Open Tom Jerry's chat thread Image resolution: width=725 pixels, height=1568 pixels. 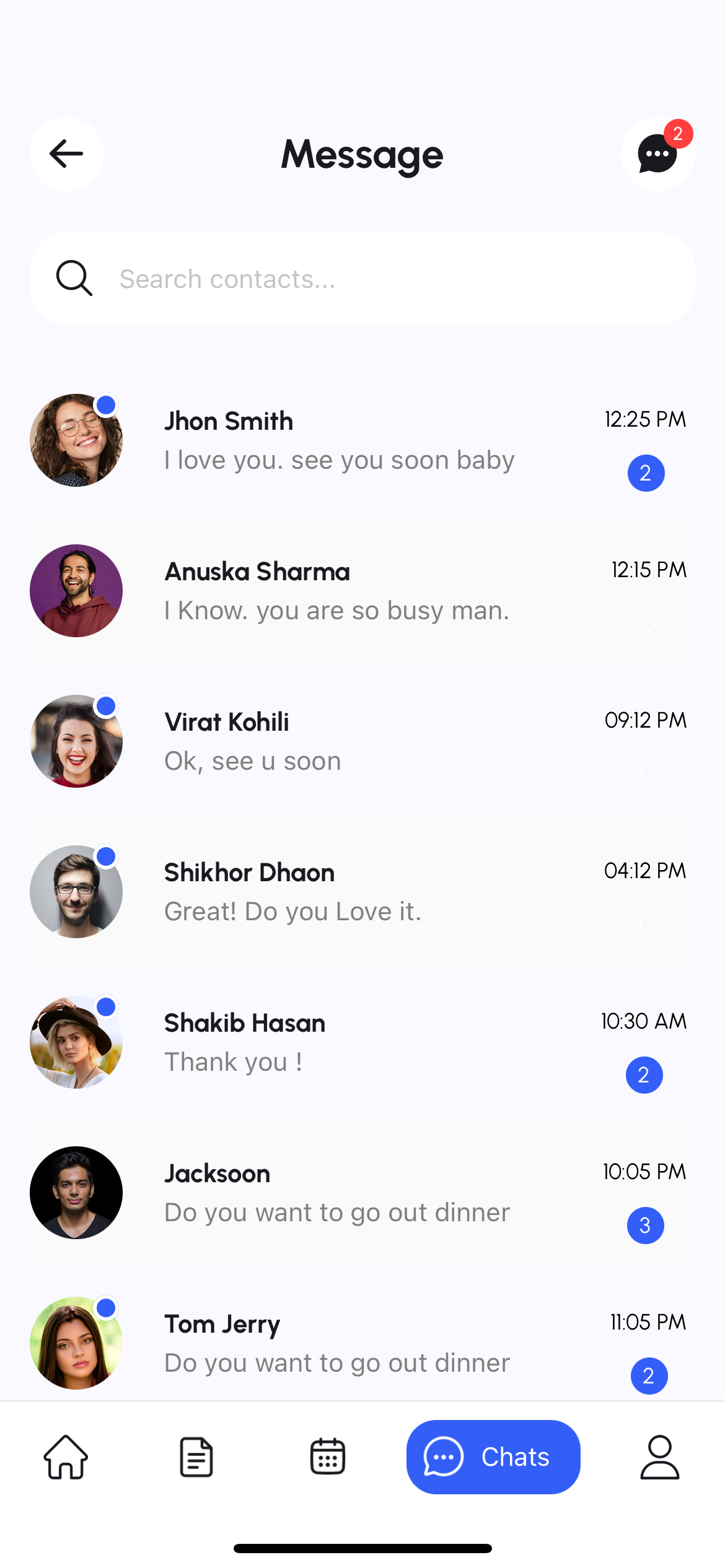tap(362, 1343)
